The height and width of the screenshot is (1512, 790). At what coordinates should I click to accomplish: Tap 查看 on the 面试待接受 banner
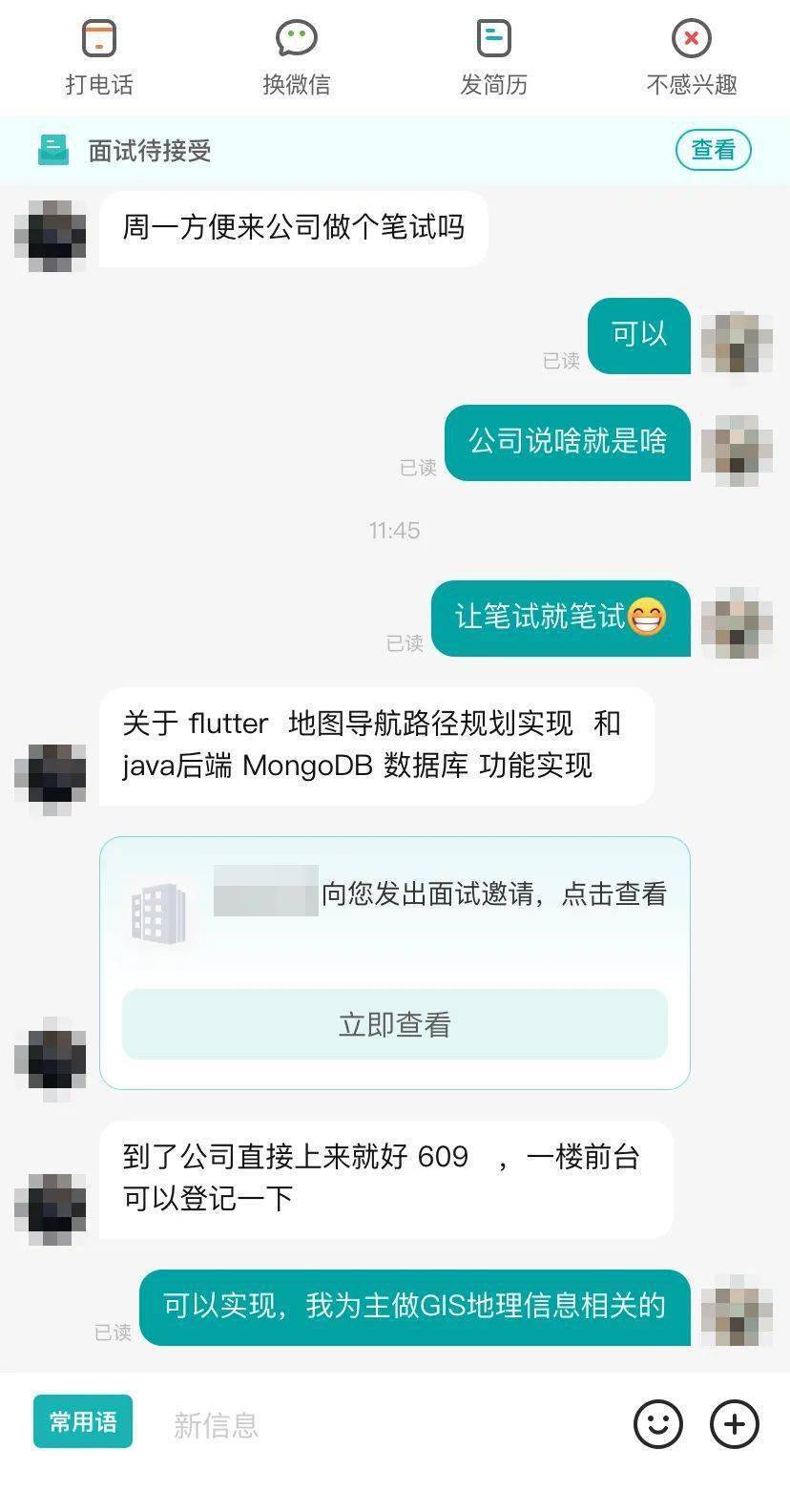tap(713, 150)
